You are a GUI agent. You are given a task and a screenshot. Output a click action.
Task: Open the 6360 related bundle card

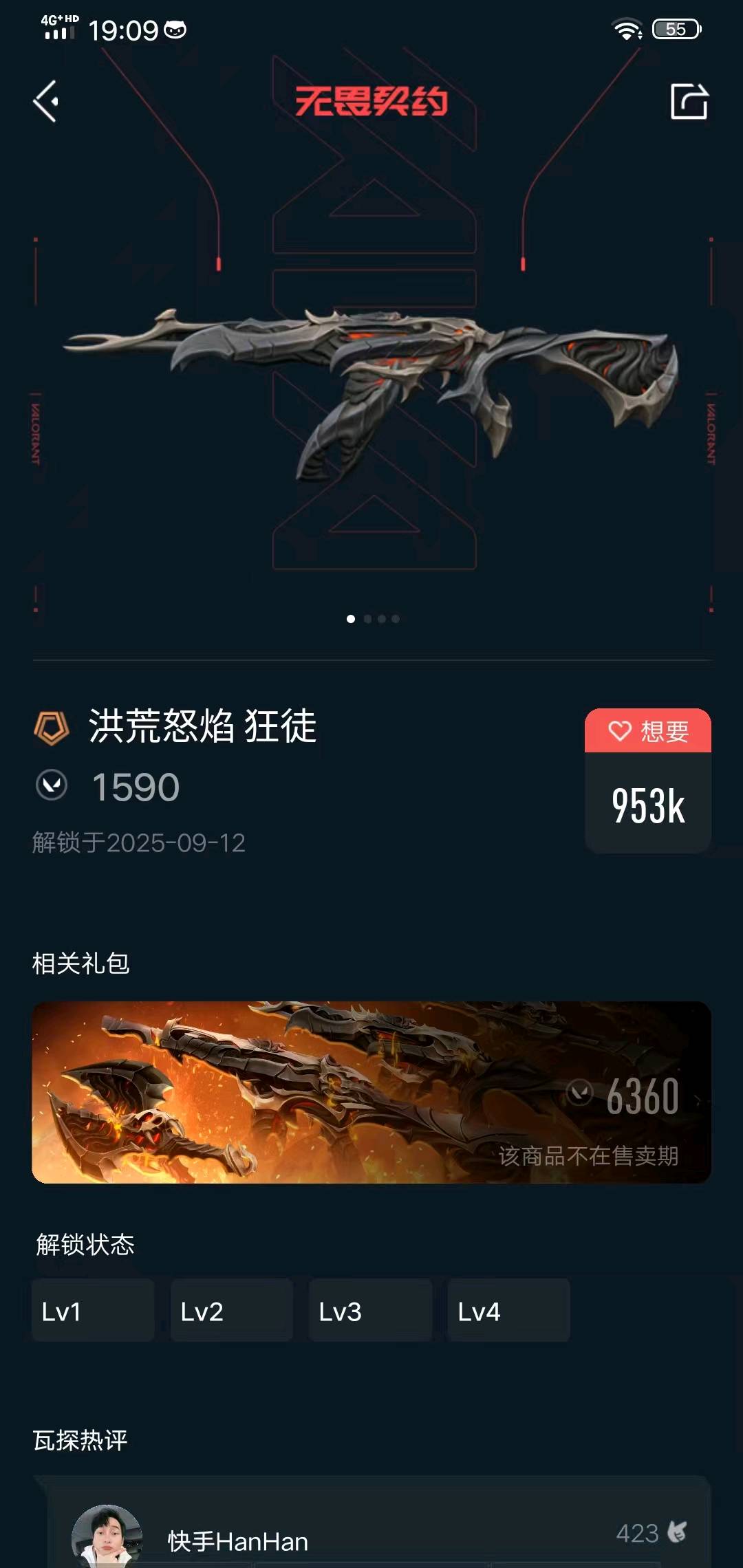(371, 1092)
